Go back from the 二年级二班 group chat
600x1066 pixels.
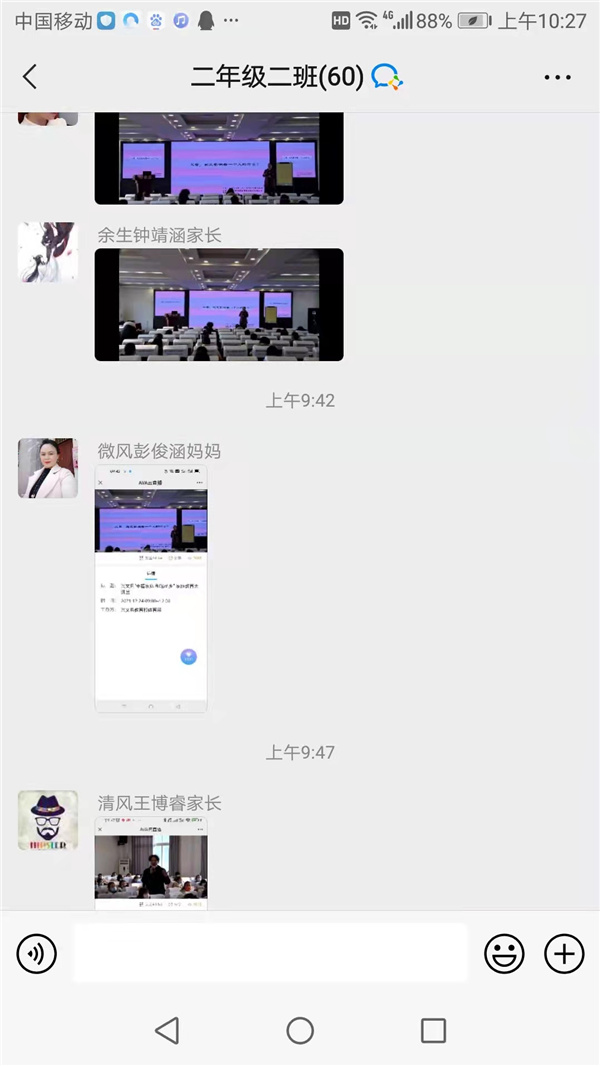tap(30, 76)
